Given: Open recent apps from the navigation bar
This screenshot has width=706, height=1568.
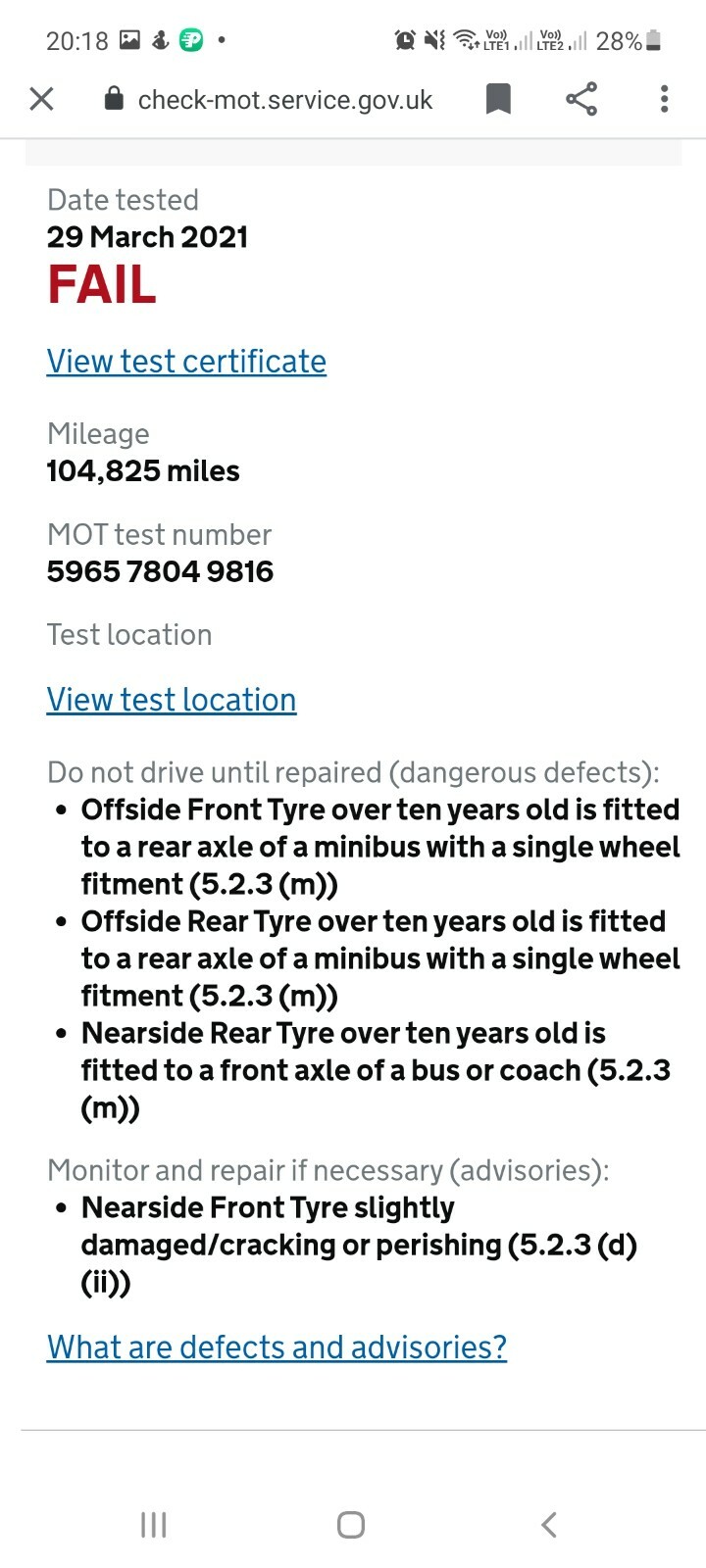Looking at the screenshot, I should (x=154, y=1524).
